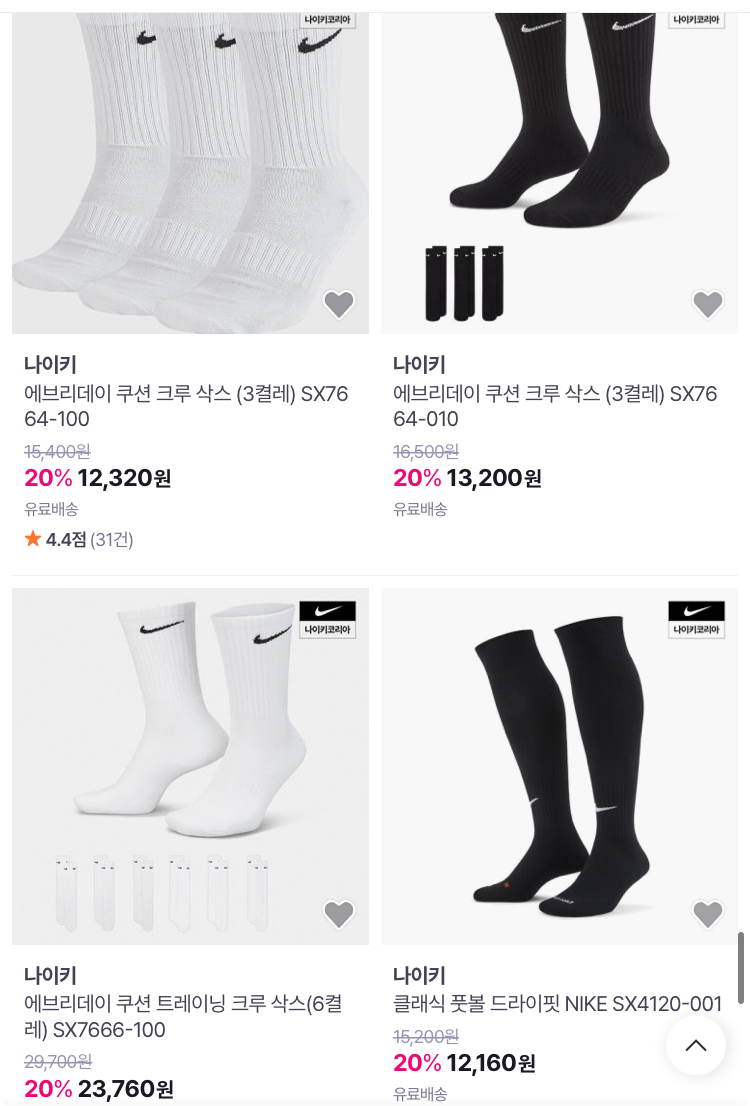This screenshot has height=1106, width=750.
Task: Favorite the SX4120-001 football socks
Action: click(x=708, y=914)
